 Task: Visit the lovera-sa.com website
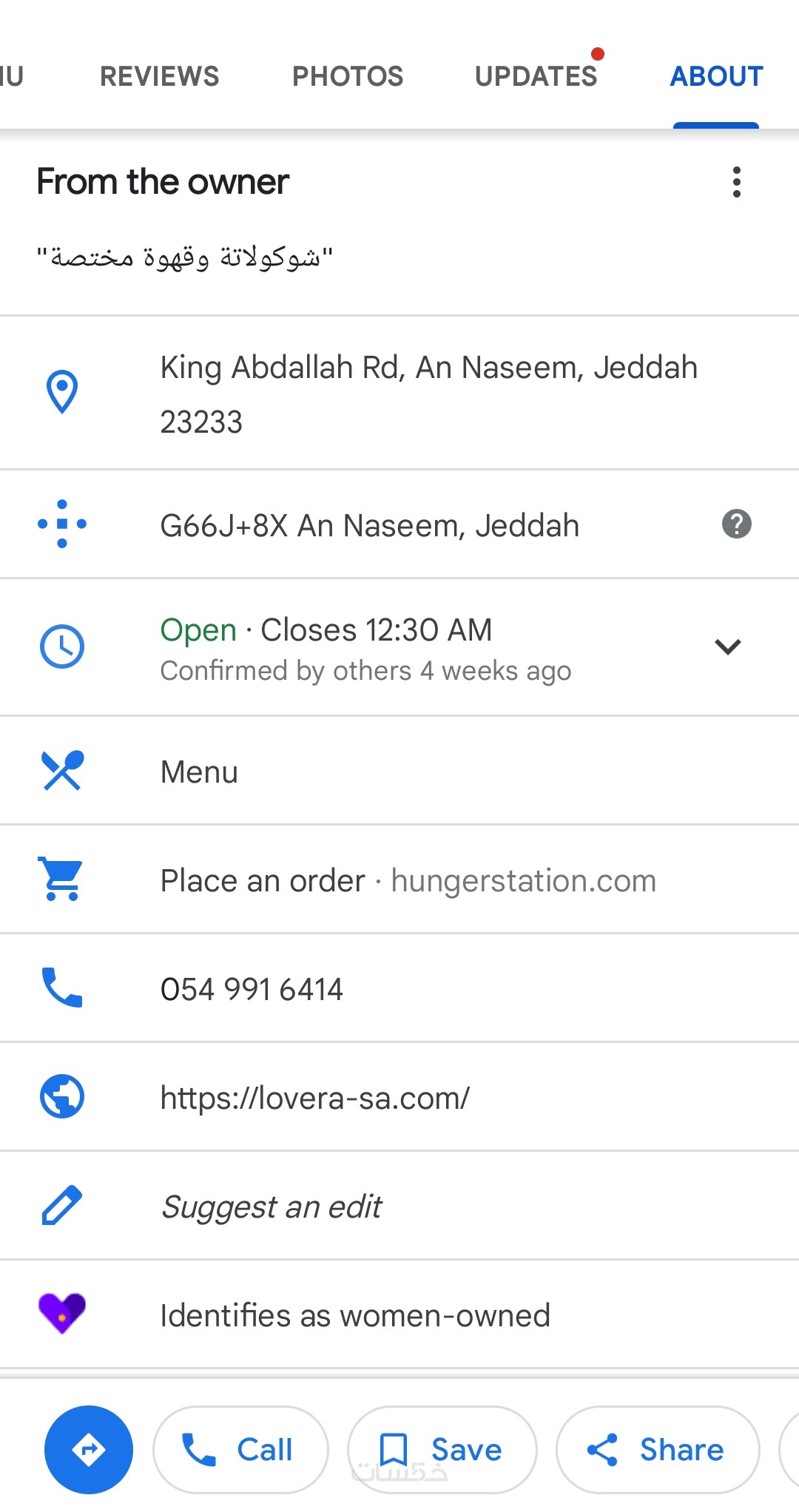[314, 1098]
